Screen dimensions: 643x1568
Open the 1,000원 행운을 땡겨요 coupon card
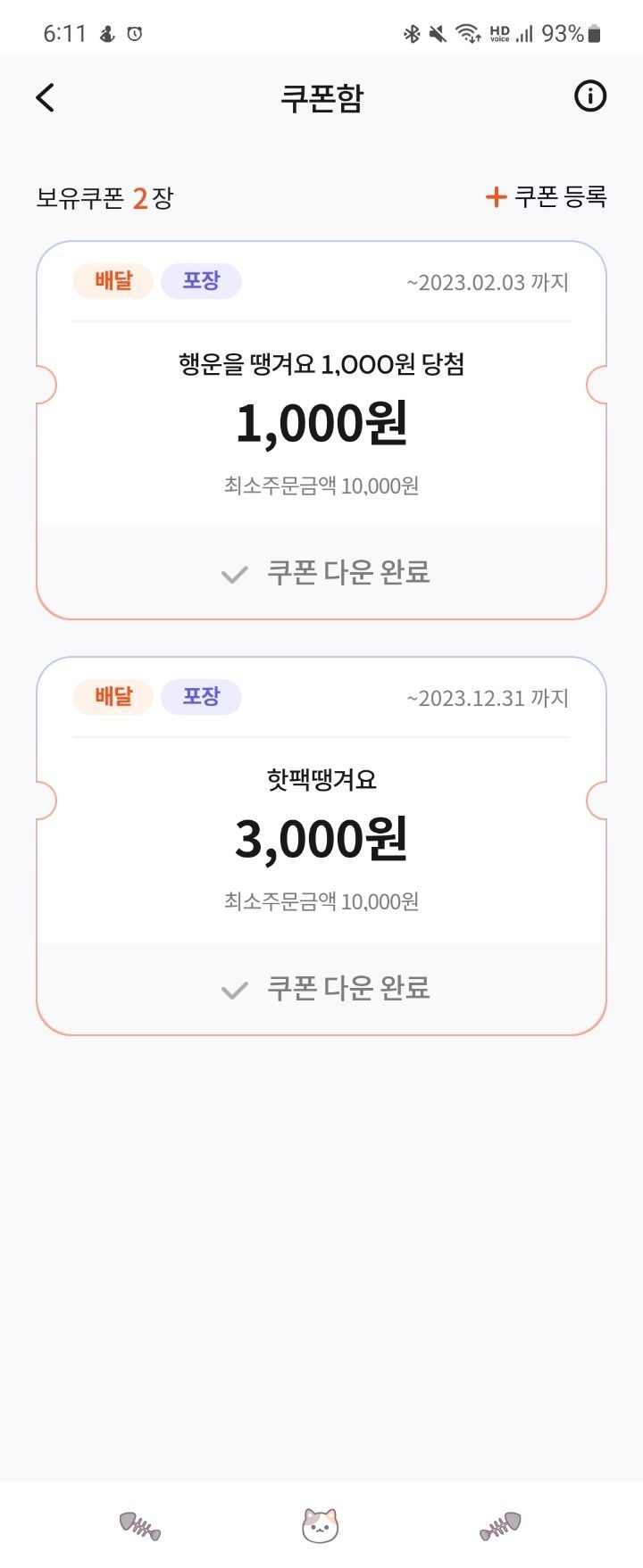click(321, 423)
